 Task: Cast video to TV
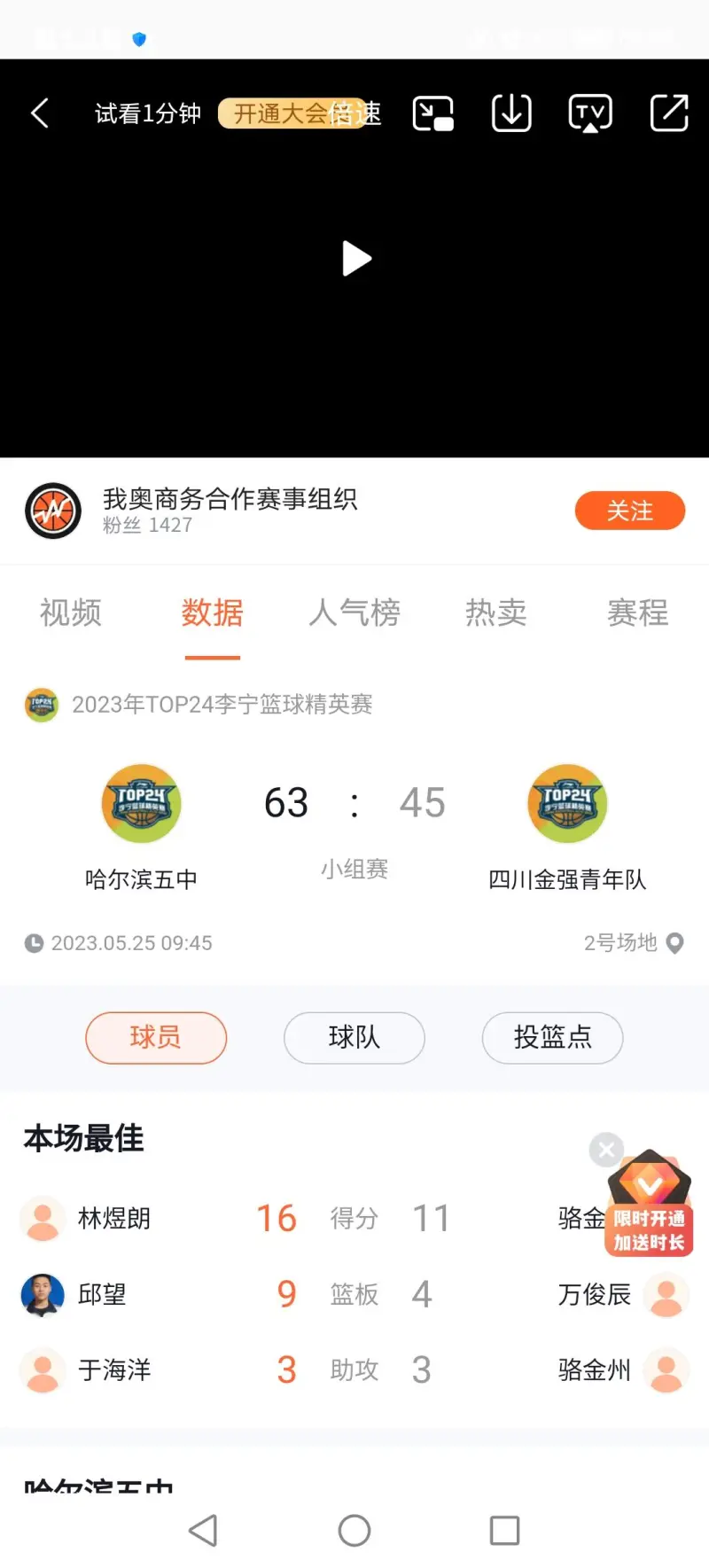589,113
